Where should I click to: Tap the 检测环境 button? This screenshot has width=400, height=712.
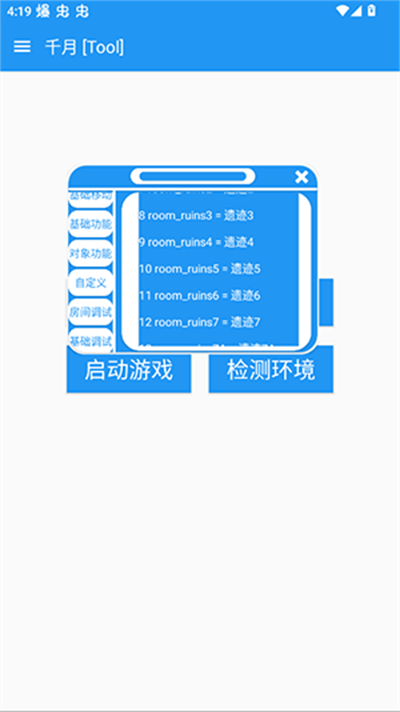[271, 370]
